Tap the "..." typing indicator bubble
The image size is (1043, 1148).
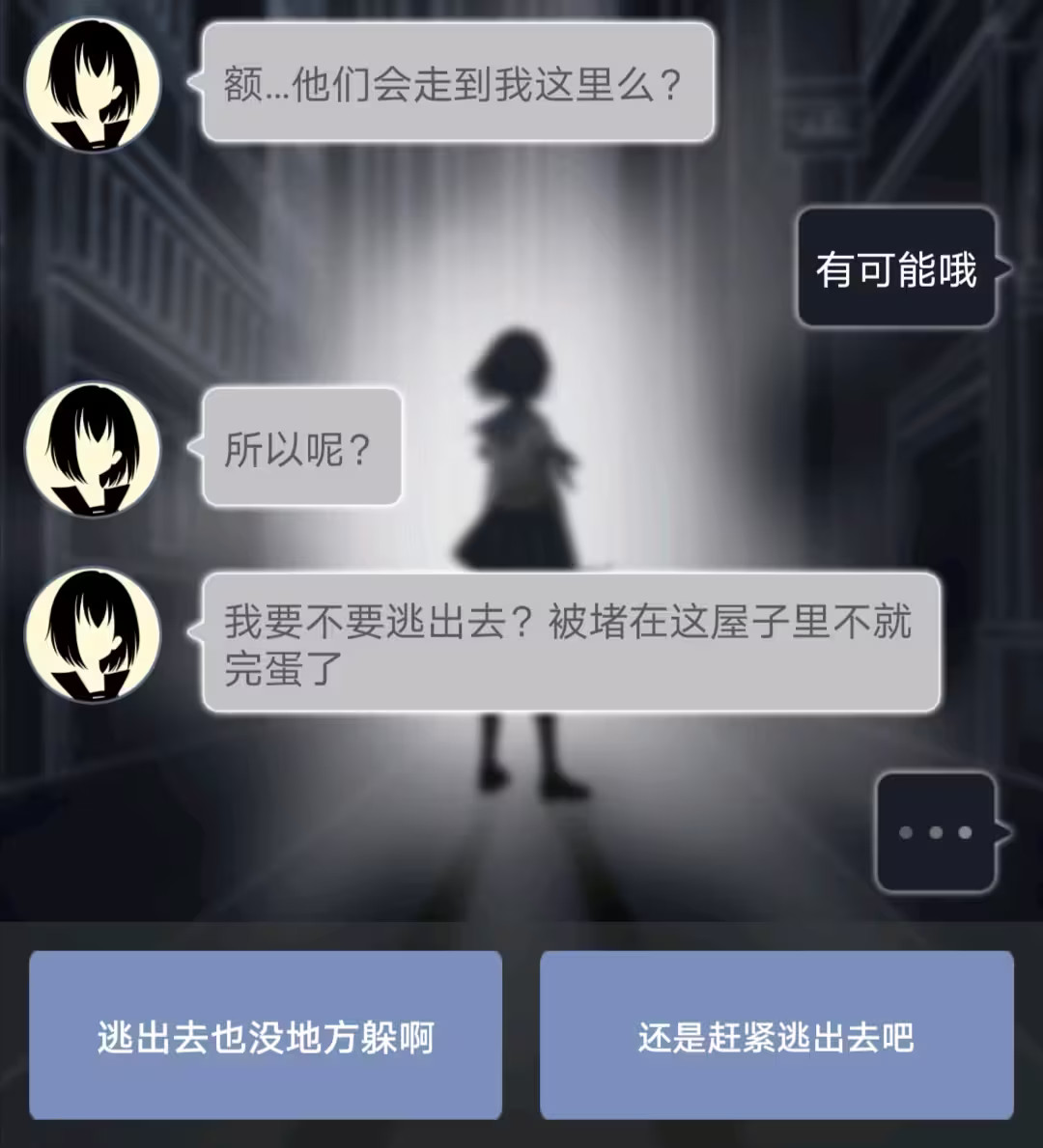pos(935,832)
